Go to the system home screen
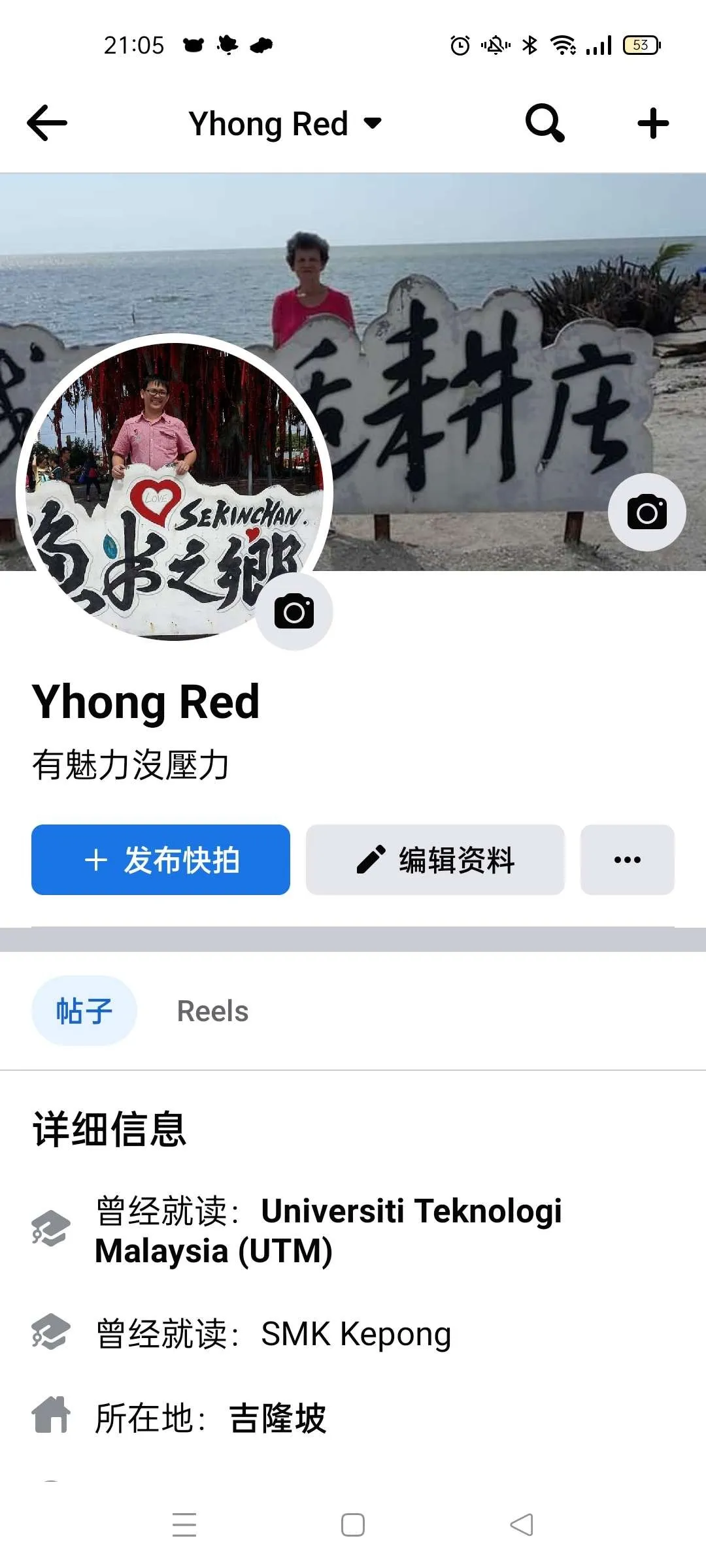 click(x=353, y=1525)
